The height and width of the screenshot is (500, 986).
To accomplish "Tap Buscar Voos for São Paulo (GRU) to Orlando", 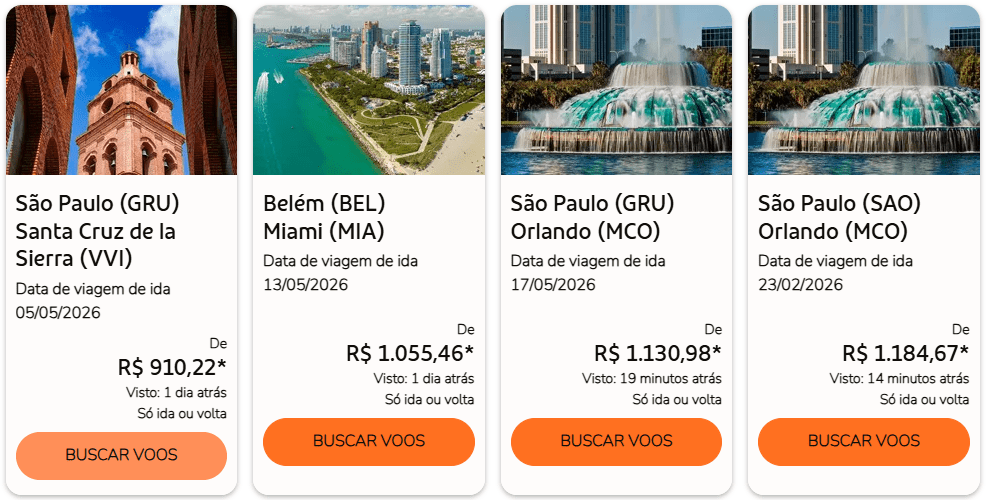I will pyautogui.click(x=616, y=441).
